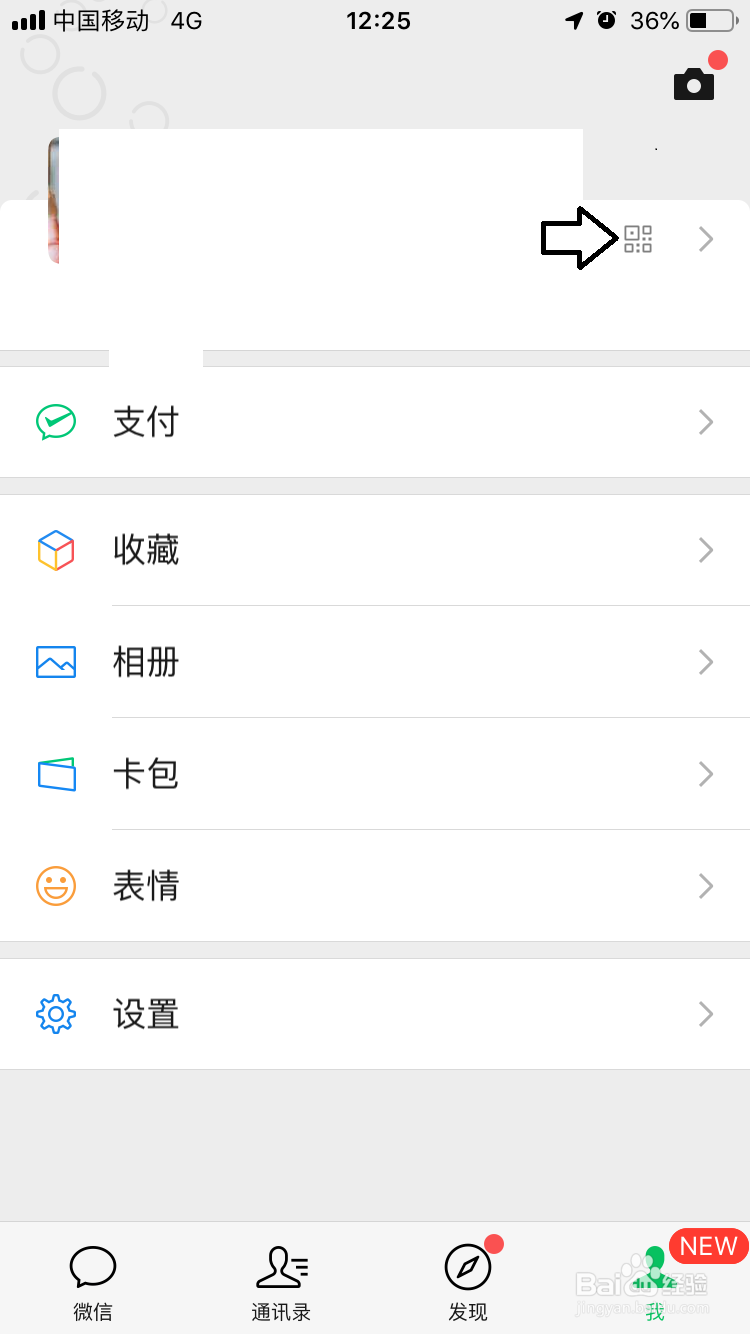Tap the NEW badge on the Me tab
Image resolution: width=750 pixels, height=1334 pixels.
[708, 1246]
